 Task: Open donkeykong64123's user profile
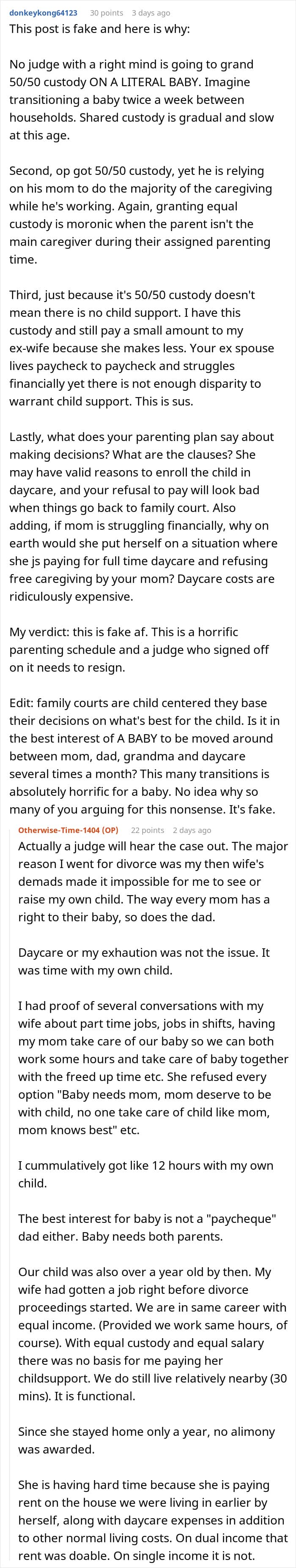click(43, 13)
